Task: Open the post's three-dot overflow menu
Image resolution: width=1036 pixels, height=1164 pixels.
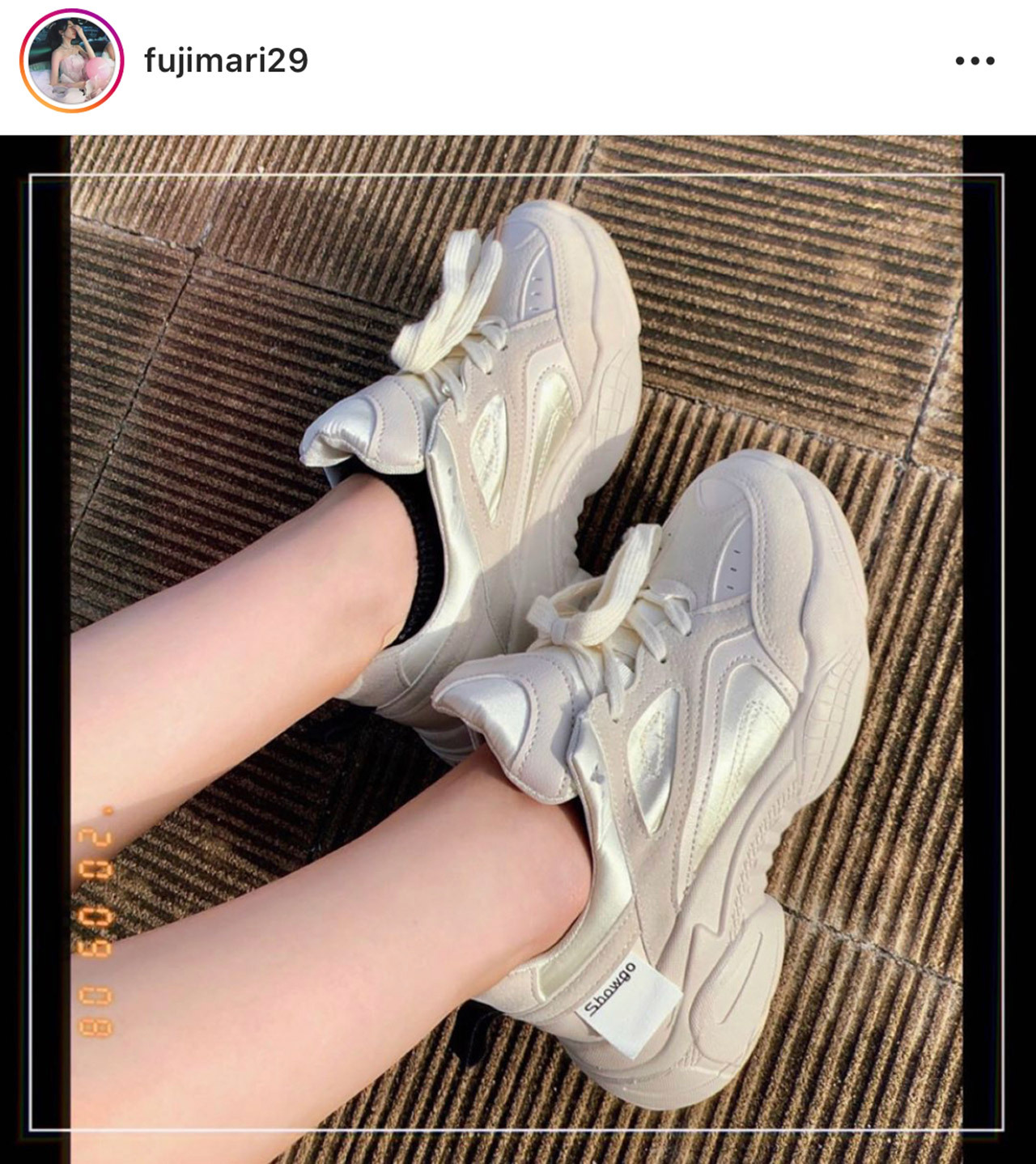Action: point(974,61)
